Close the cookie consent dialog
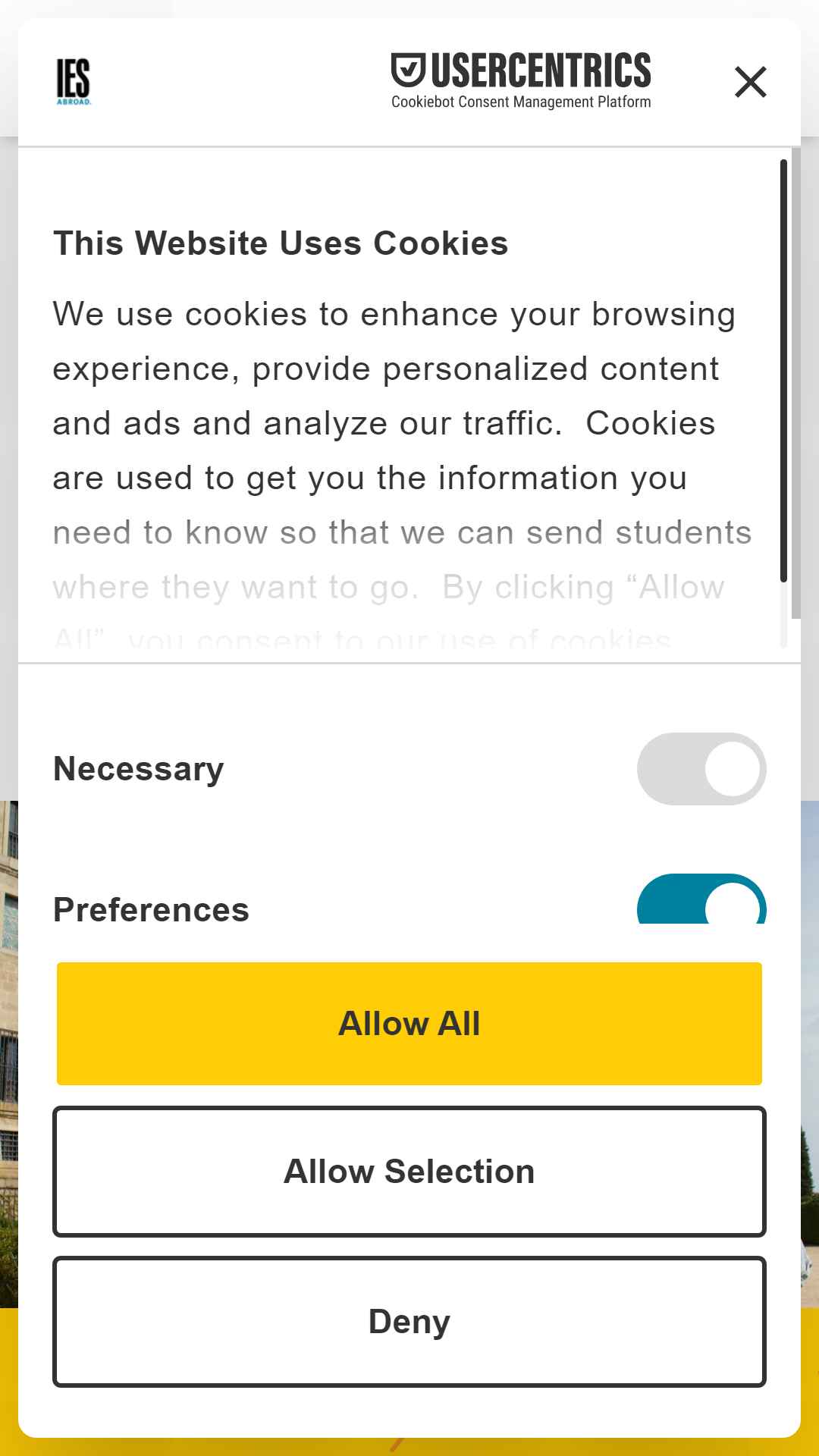The image size is (819, 1456). pos(750,82)
